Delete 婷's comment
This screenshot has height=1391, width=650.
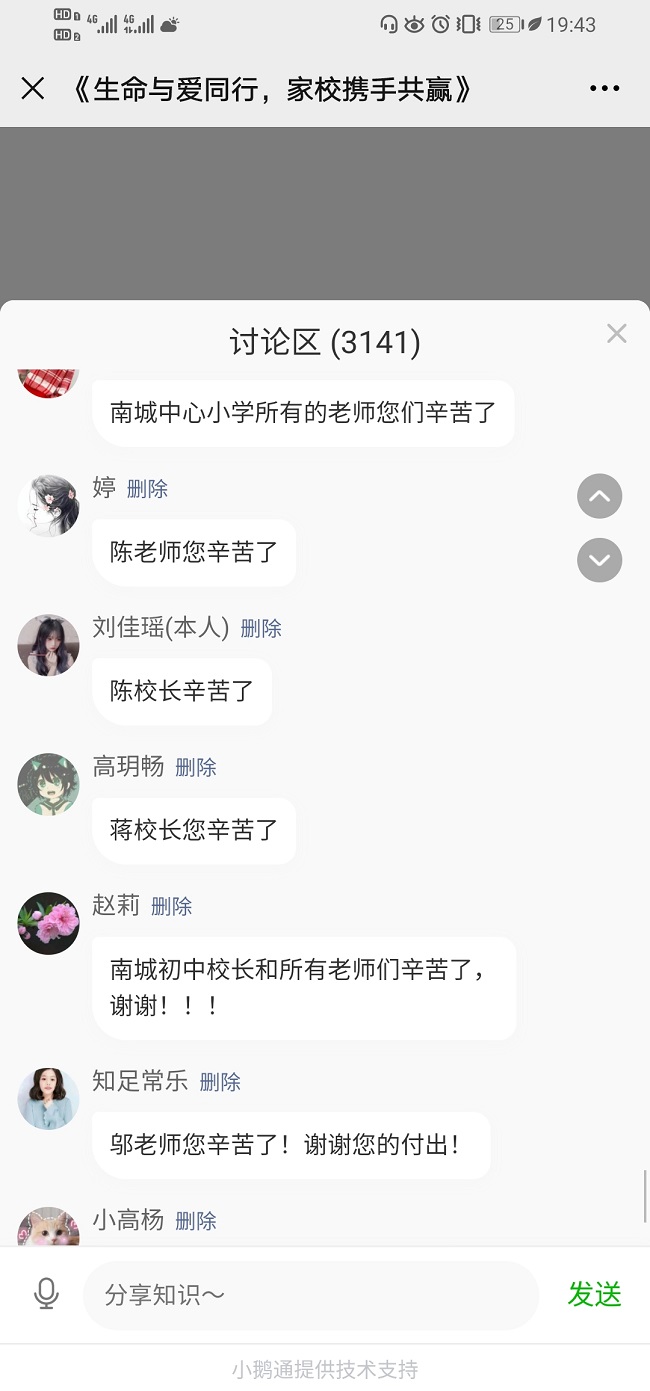coord(147,489)
